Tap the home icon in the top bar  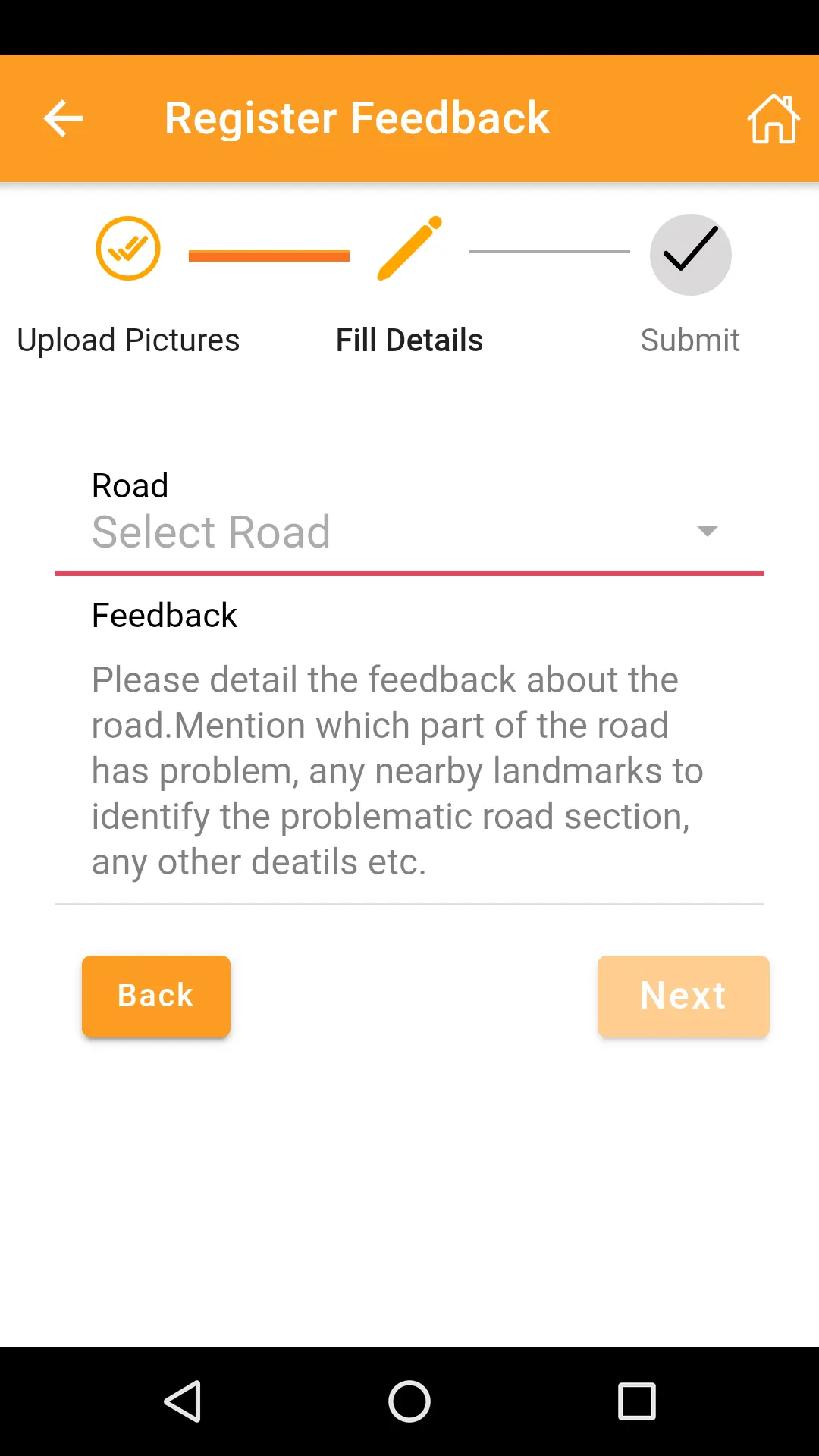coord(773,118)
